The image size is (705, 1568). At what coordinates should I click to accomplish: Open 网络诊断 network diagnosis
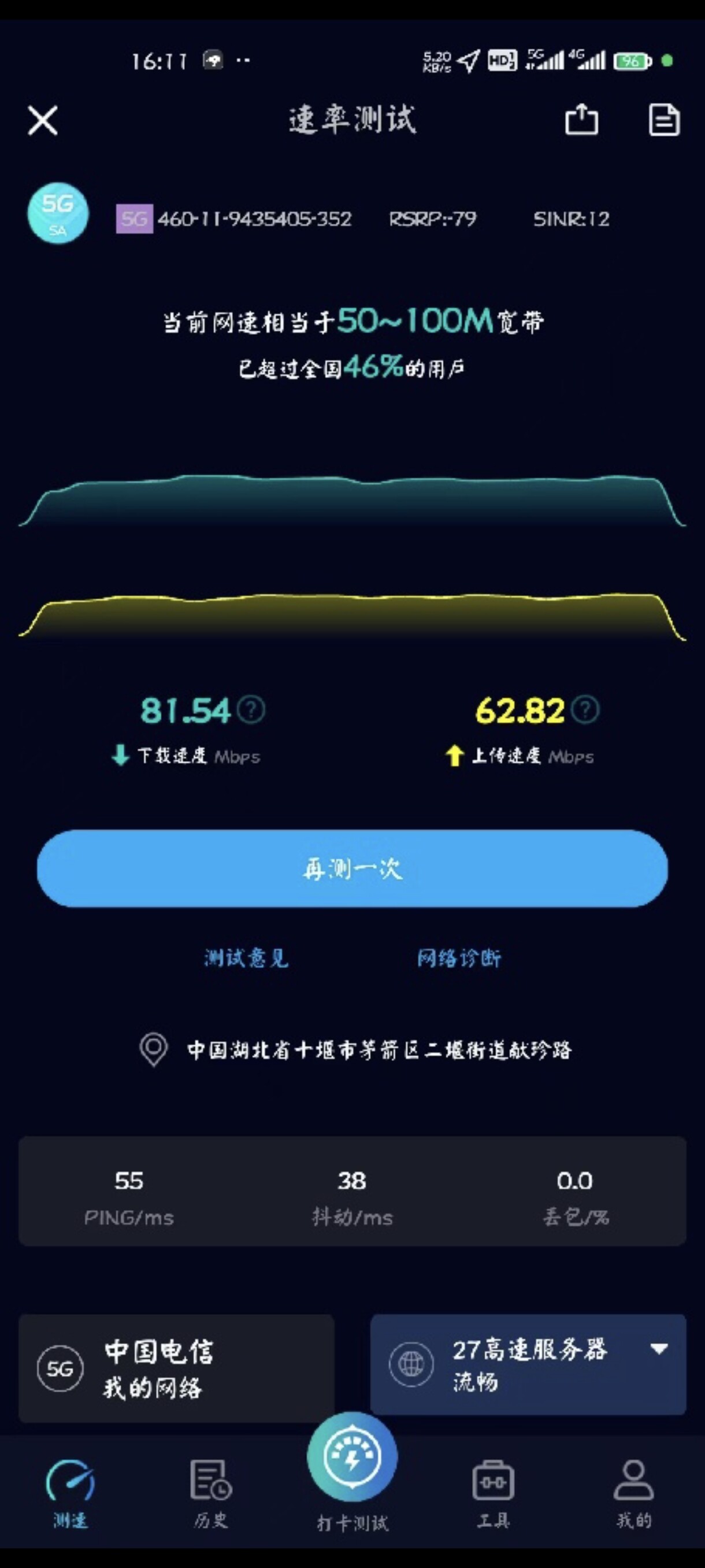[459, 958]
